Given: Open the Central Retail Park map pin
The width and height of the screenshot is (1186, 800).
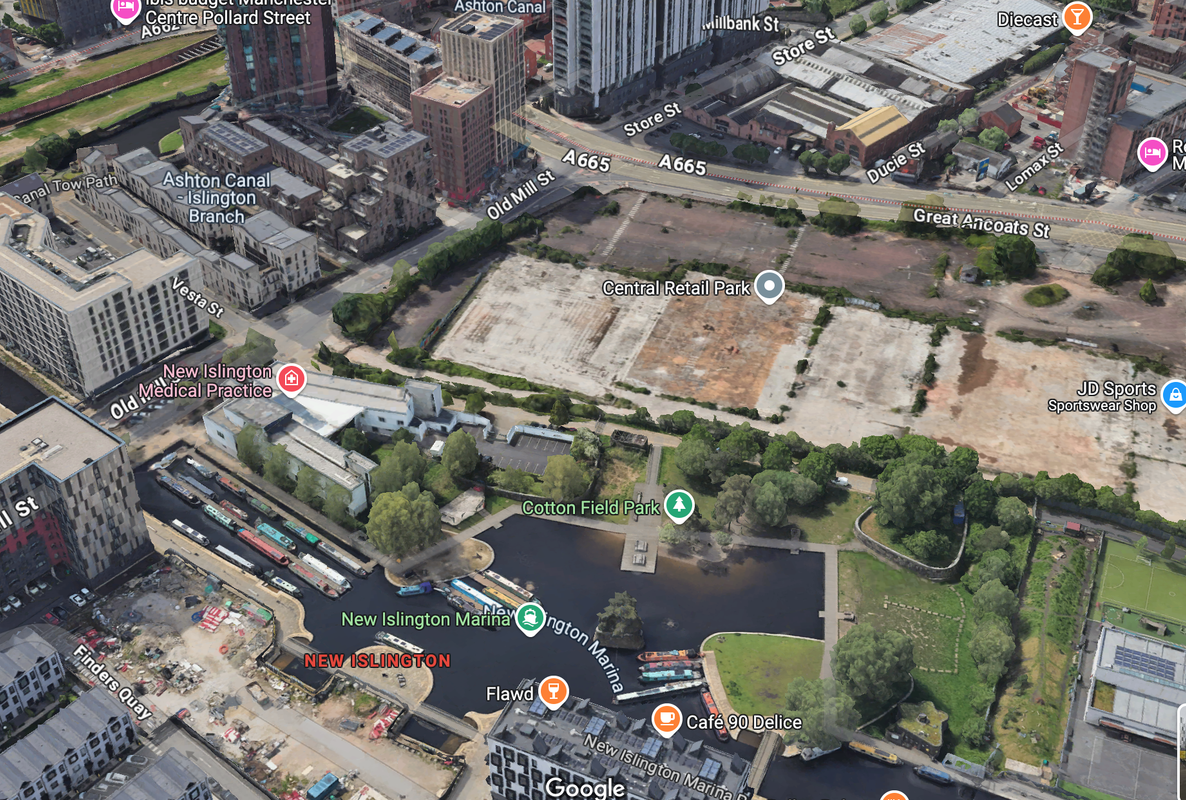Looking at the screenshot, I should (x=769, y=287).
